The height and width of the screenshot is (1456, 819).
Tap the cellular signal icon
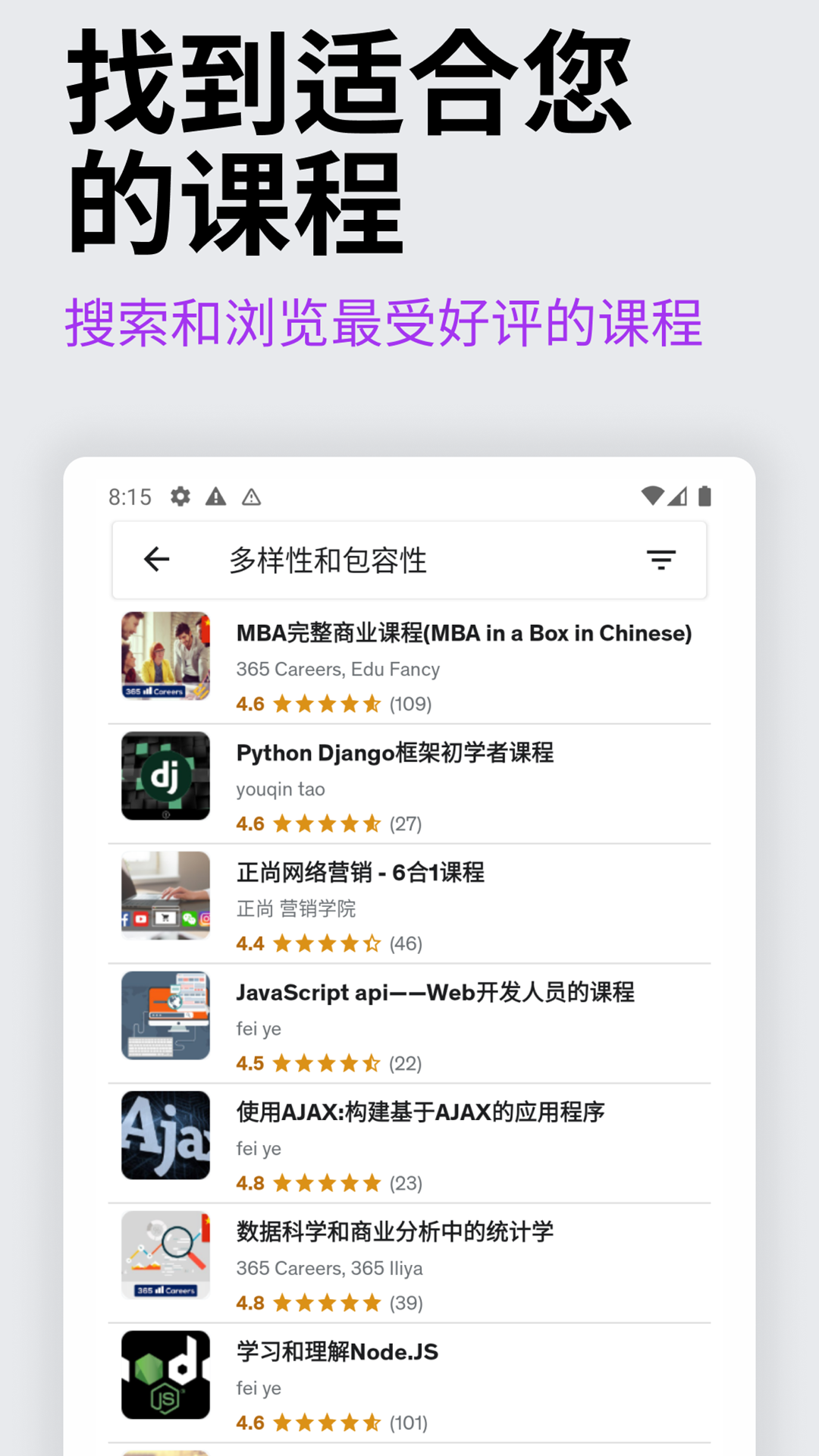(679, 495)
